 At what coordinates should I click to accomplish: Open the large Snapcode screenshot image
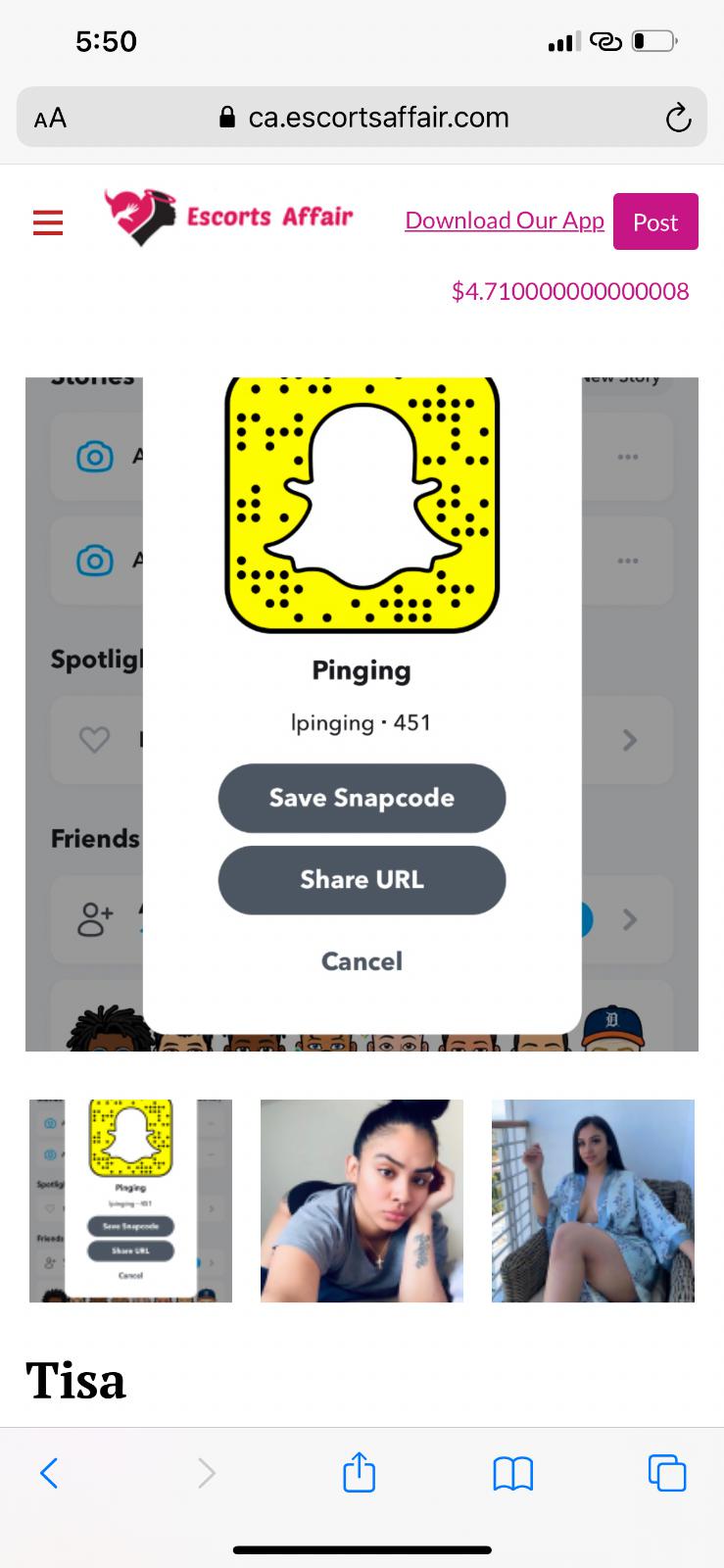362,713
